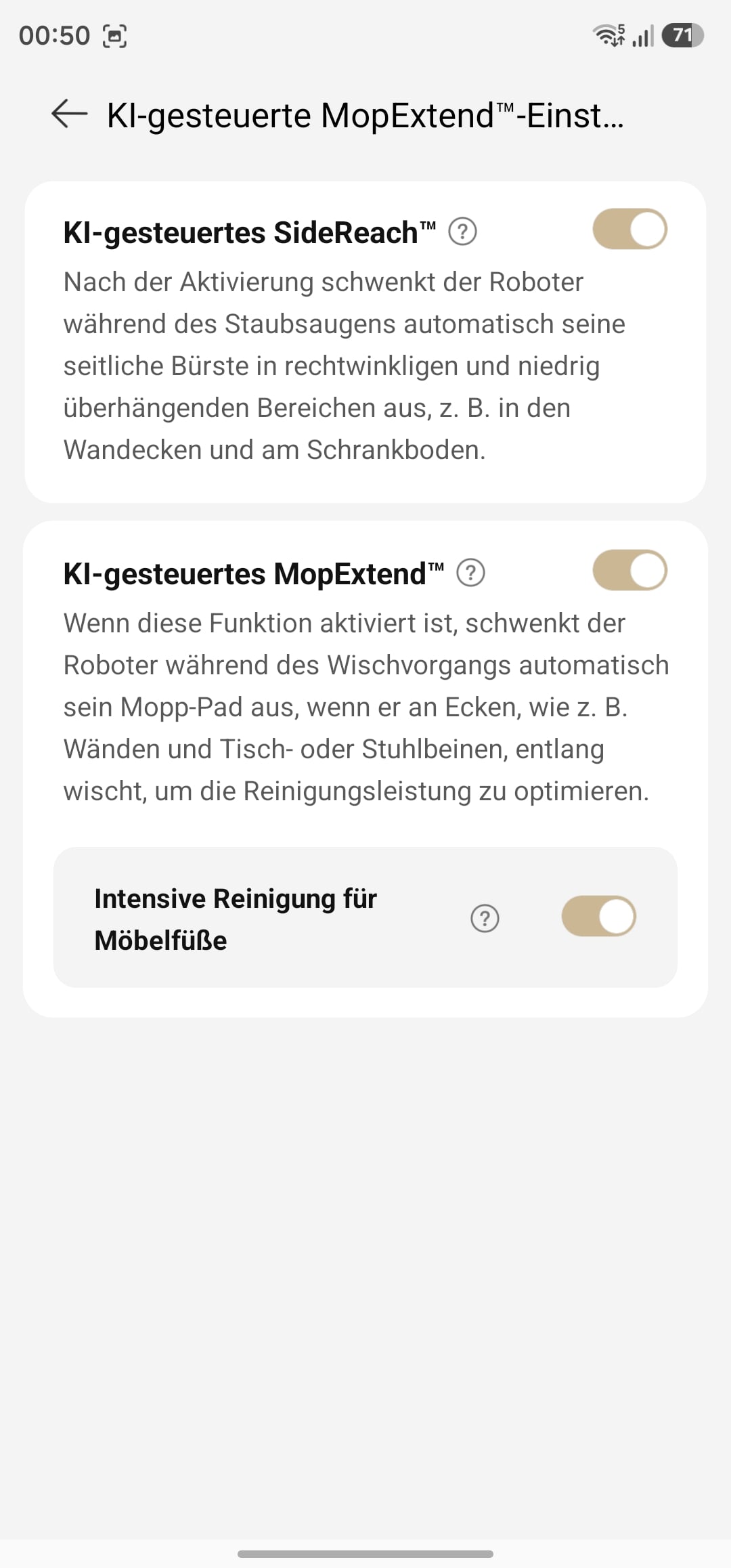Image resolution: width=731 pixels, height=1568 pixels.
Task: Disable the KI-gesteuertes SideReach switch
Action: (630, 229)
